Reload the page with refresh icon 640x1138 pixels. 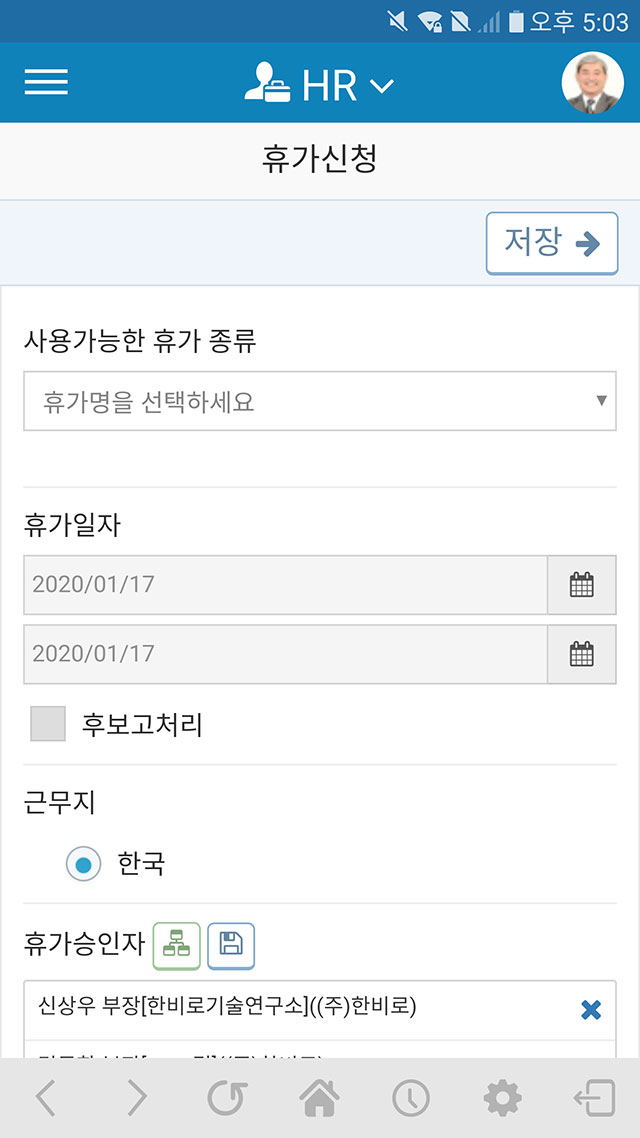coord(228,1099)
